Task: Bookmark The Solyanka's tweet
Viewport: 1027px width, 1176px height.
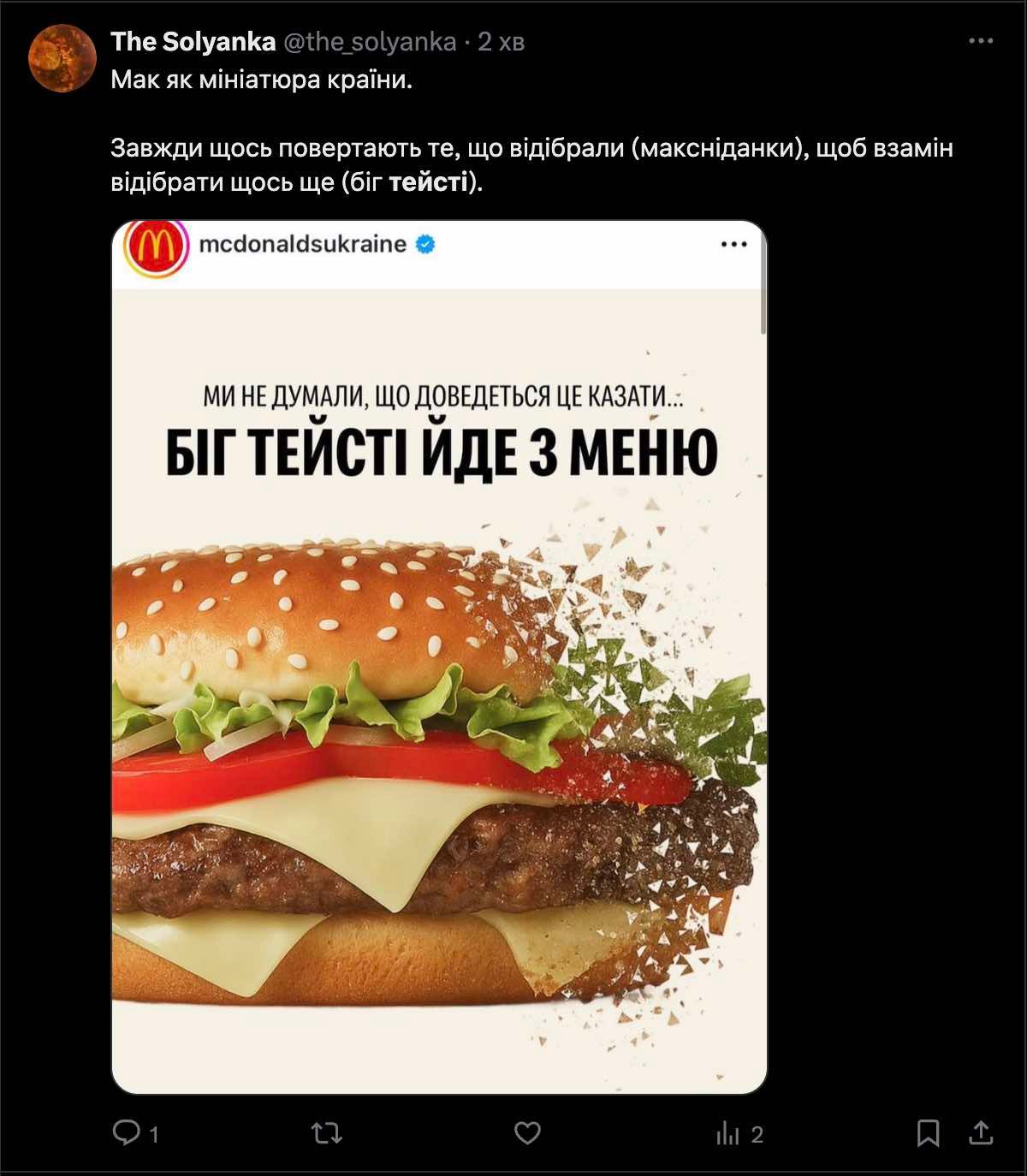Action: coord(928,1134)
